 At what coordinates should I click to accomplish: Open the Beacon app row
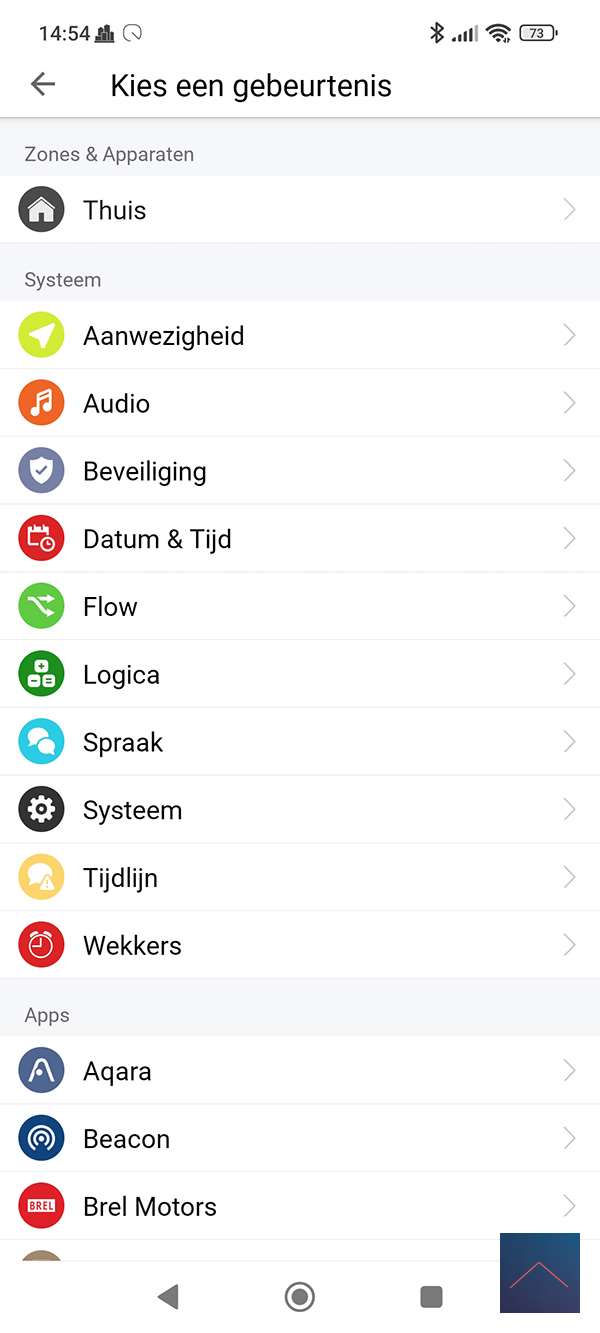pyautogui.click(x=300, y=1139)
